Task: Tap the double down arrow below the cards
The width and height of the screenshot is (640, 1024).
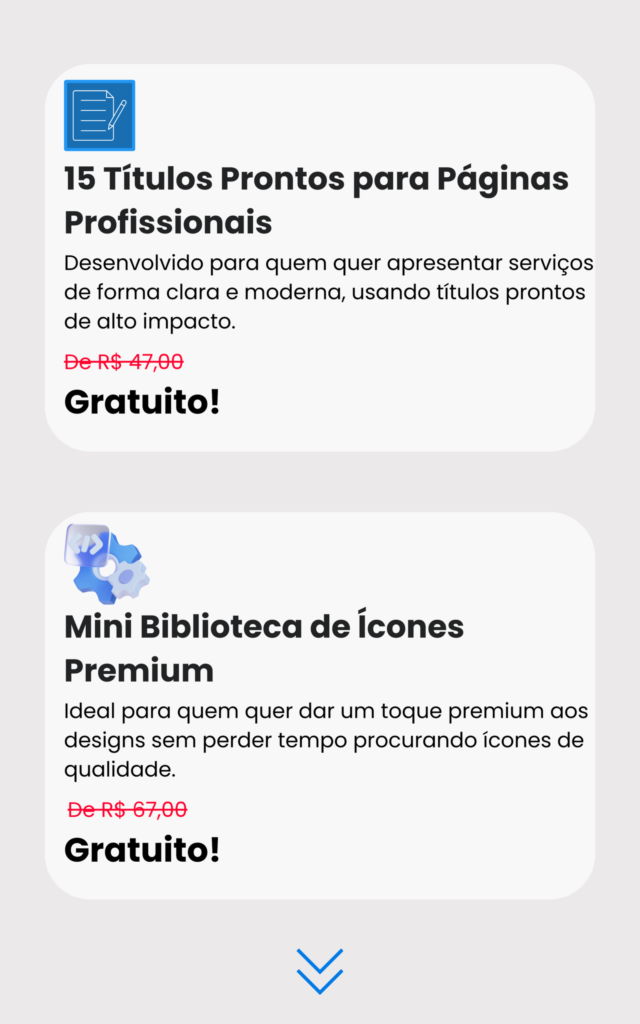Action: [320, 971]
